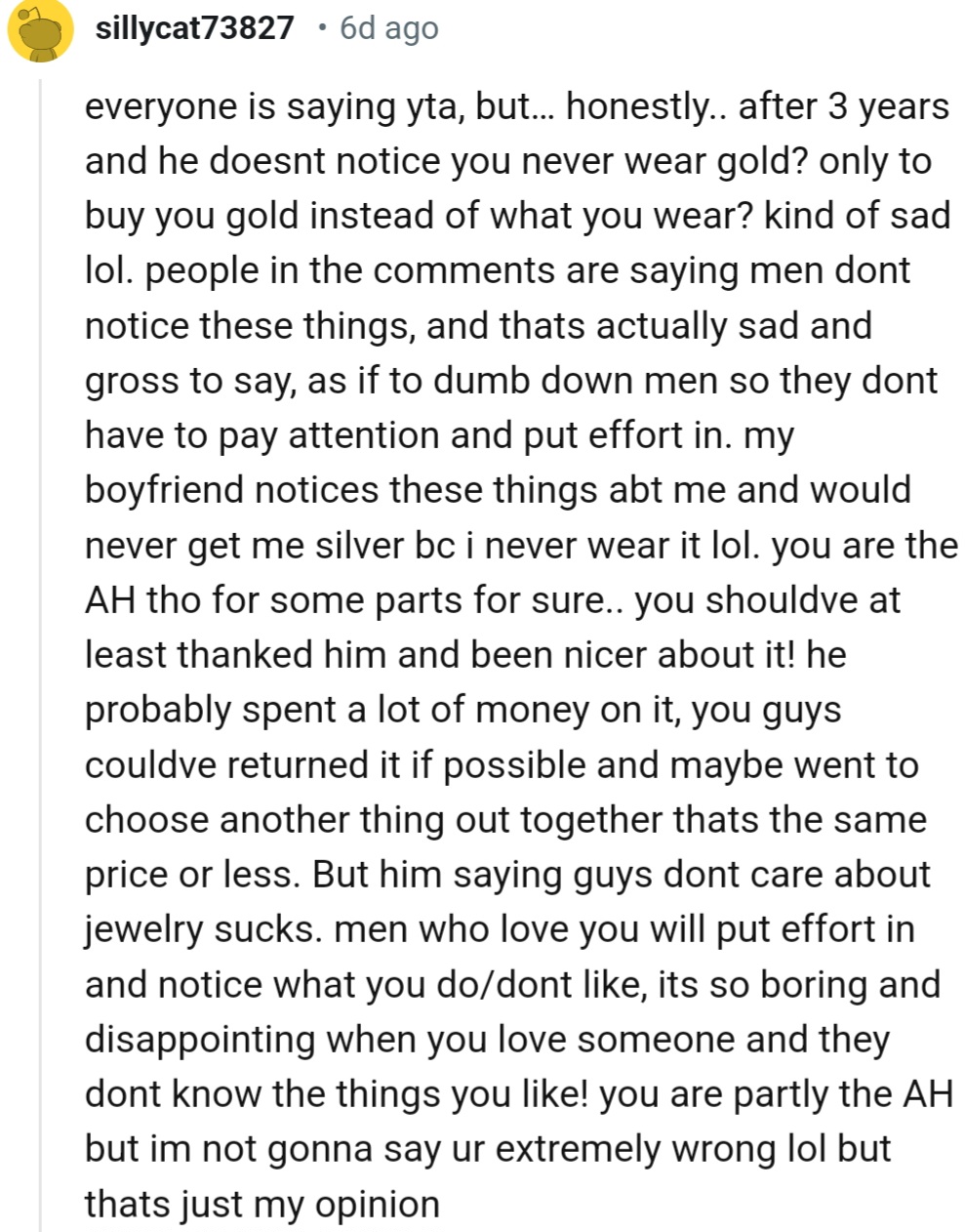
Task: View the sillycat73827 username profile
Action: coord(195,29)
